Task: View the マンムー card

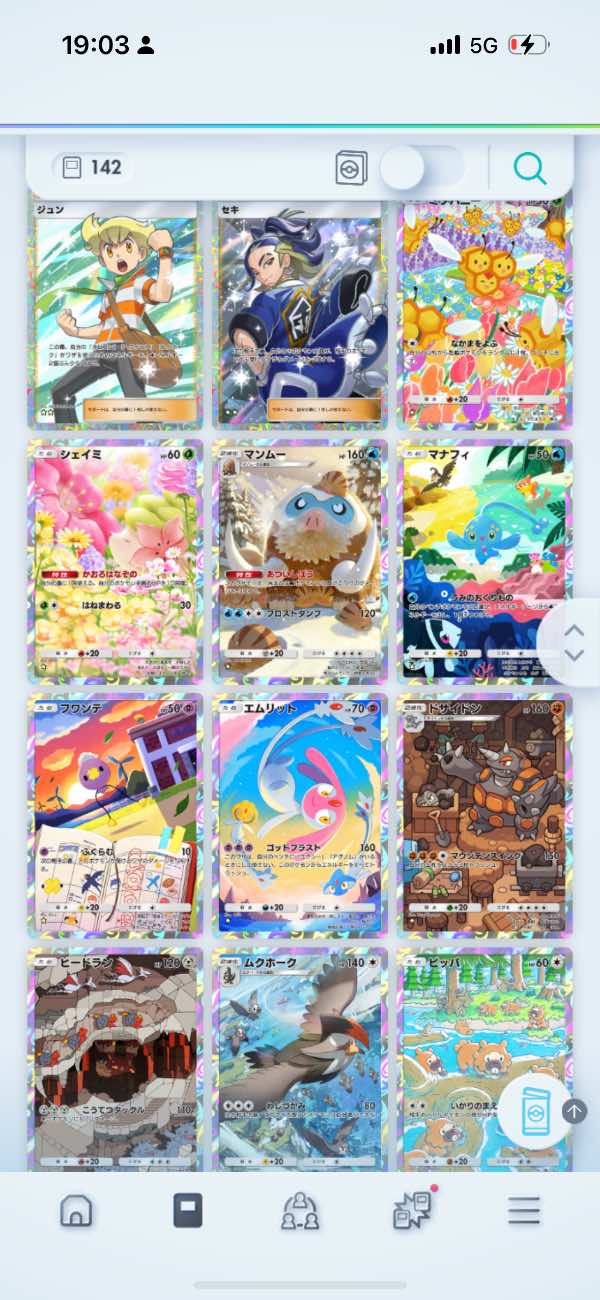Action: click(x=300, y=560)
